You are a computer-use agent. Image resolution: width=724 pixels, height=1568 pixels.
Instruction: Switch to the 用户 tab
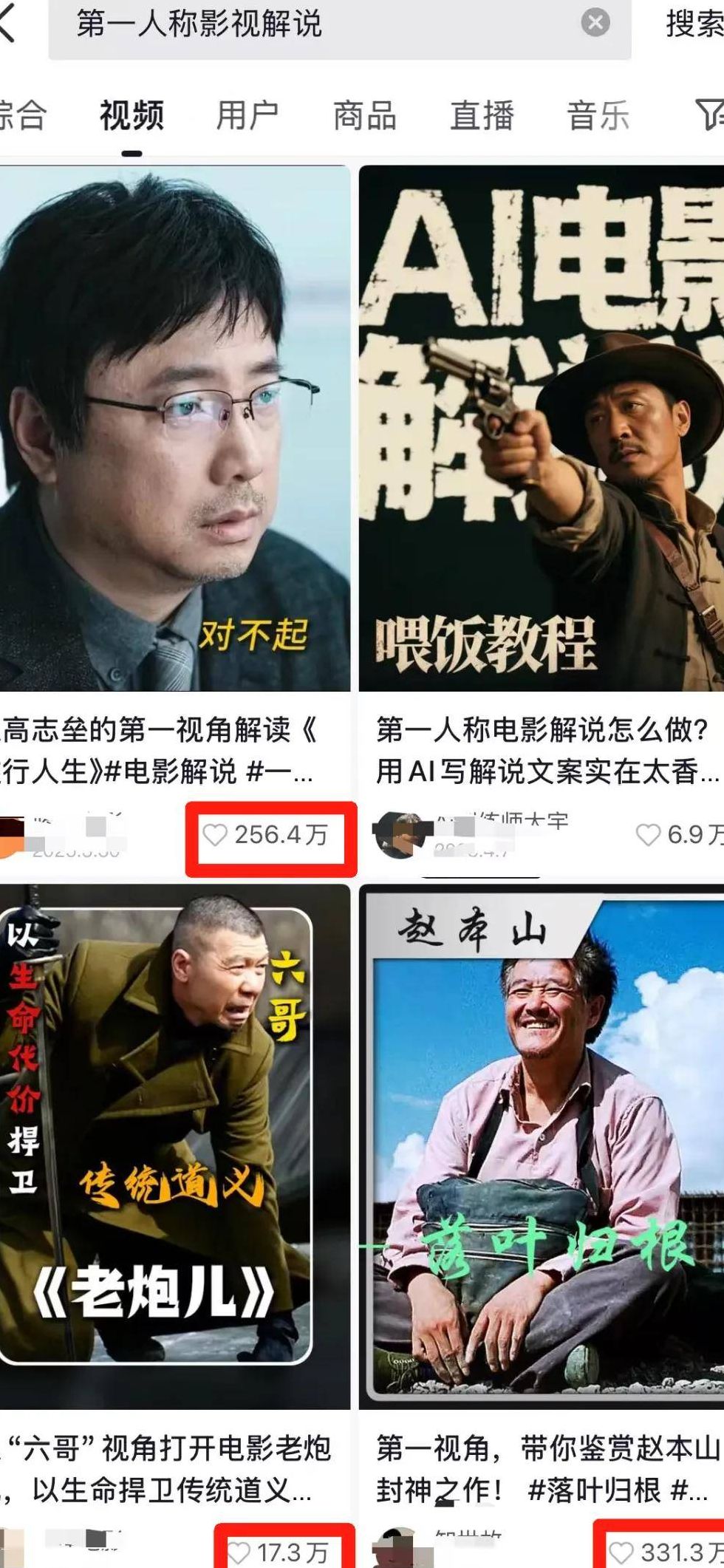(247, 116)
